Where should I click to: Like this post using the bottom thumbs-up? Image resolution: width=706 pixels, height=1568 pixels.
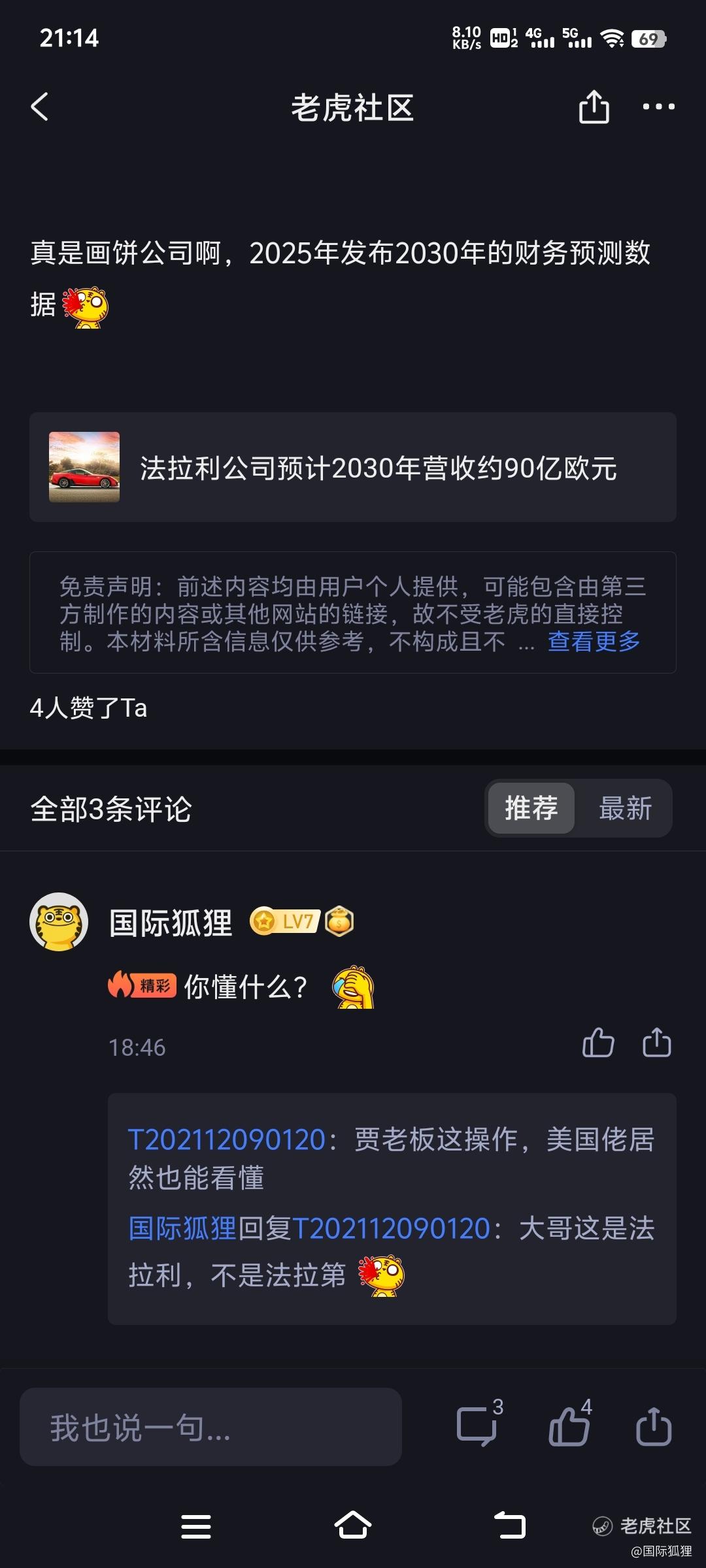[x=569, y=1426]
